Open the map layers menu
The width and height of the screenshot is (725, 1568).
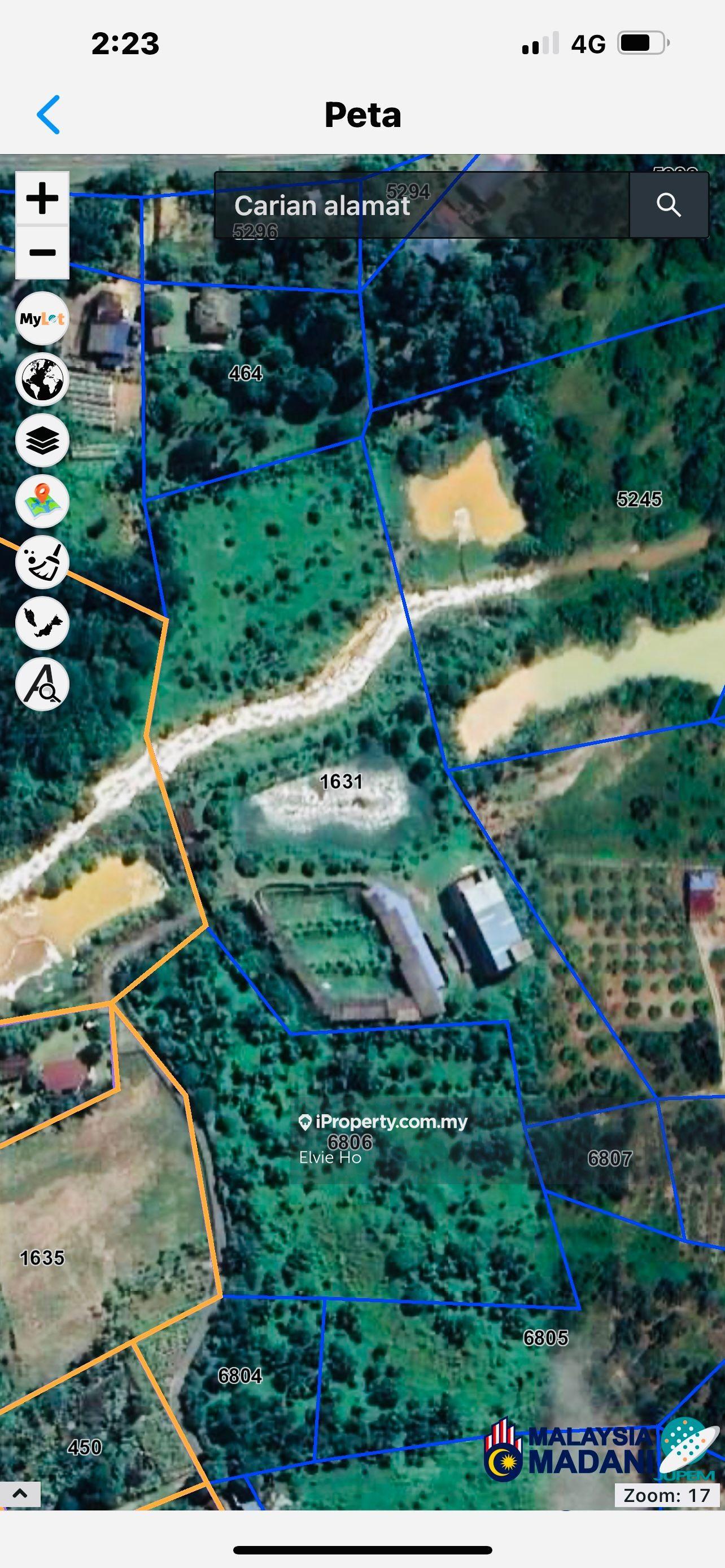[x=42, y=441]
